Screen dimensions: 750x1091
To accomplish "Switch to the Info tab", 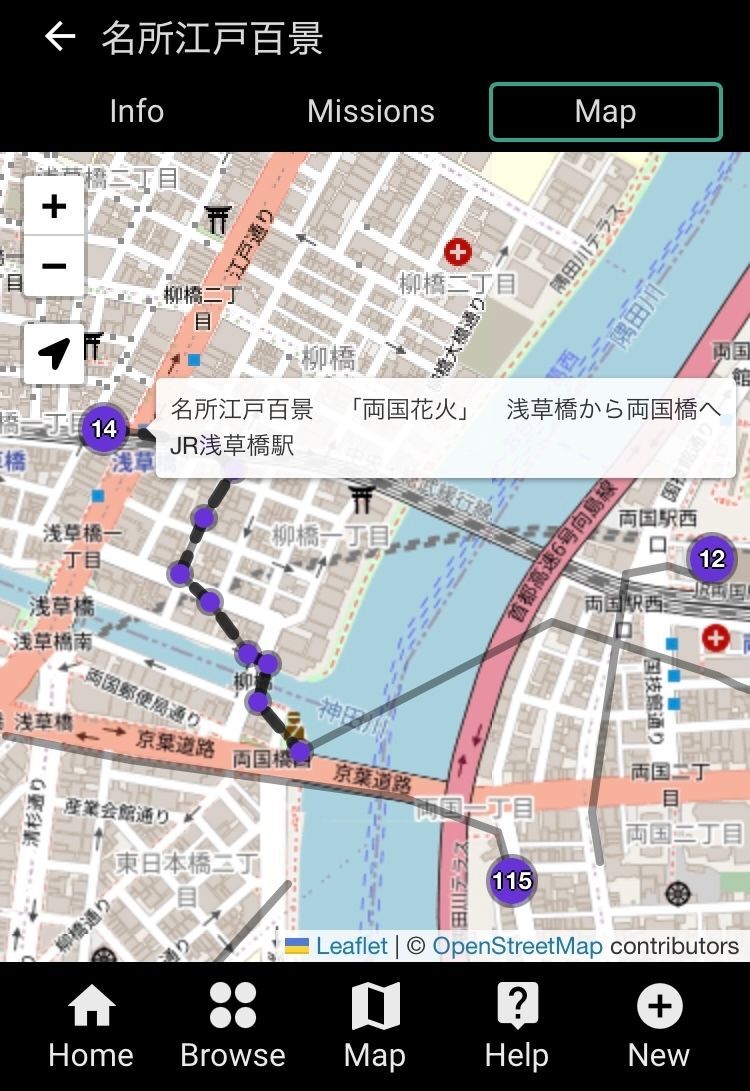I will coord(136,111).
